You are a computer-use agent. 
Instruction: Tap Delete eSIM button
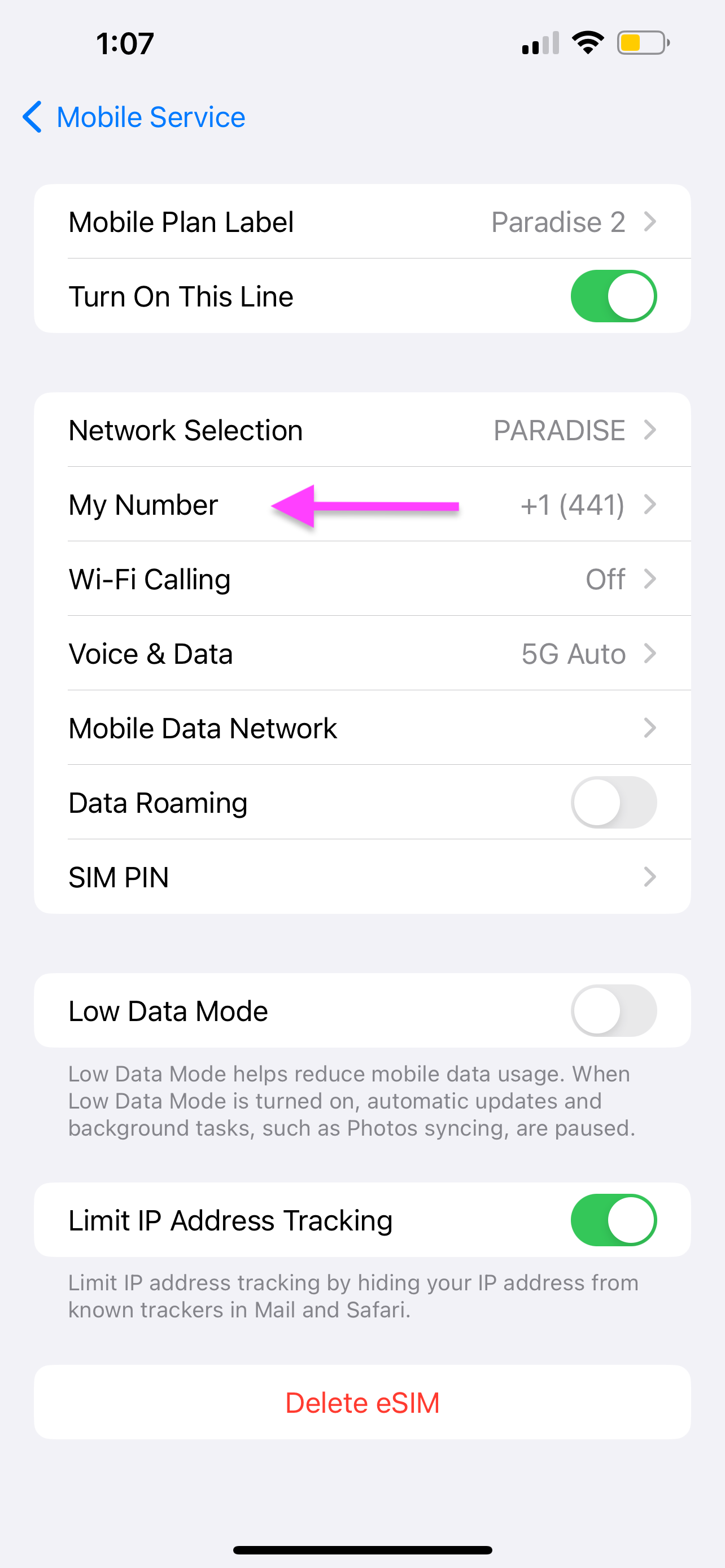(362, 1403)
